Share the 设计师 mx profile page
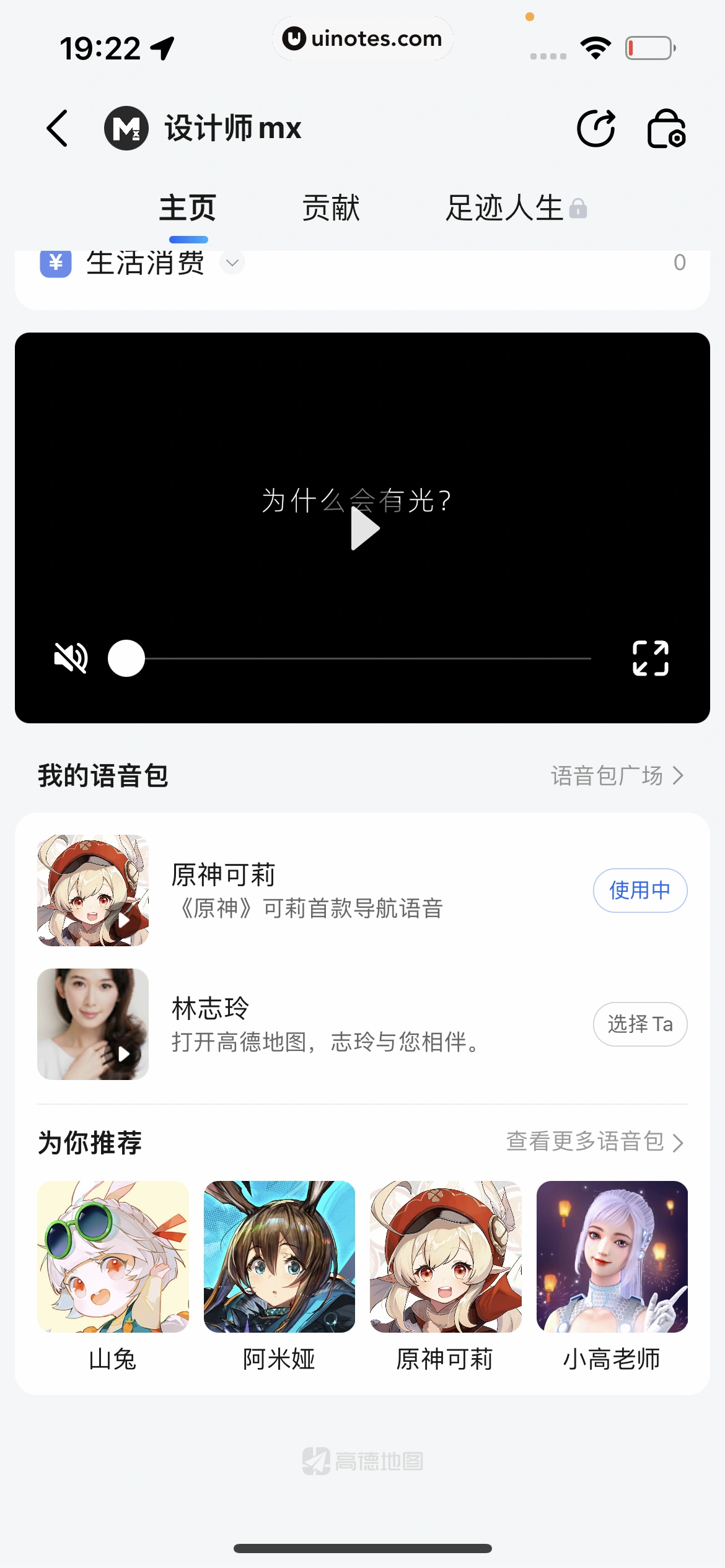 pos(596,128)
